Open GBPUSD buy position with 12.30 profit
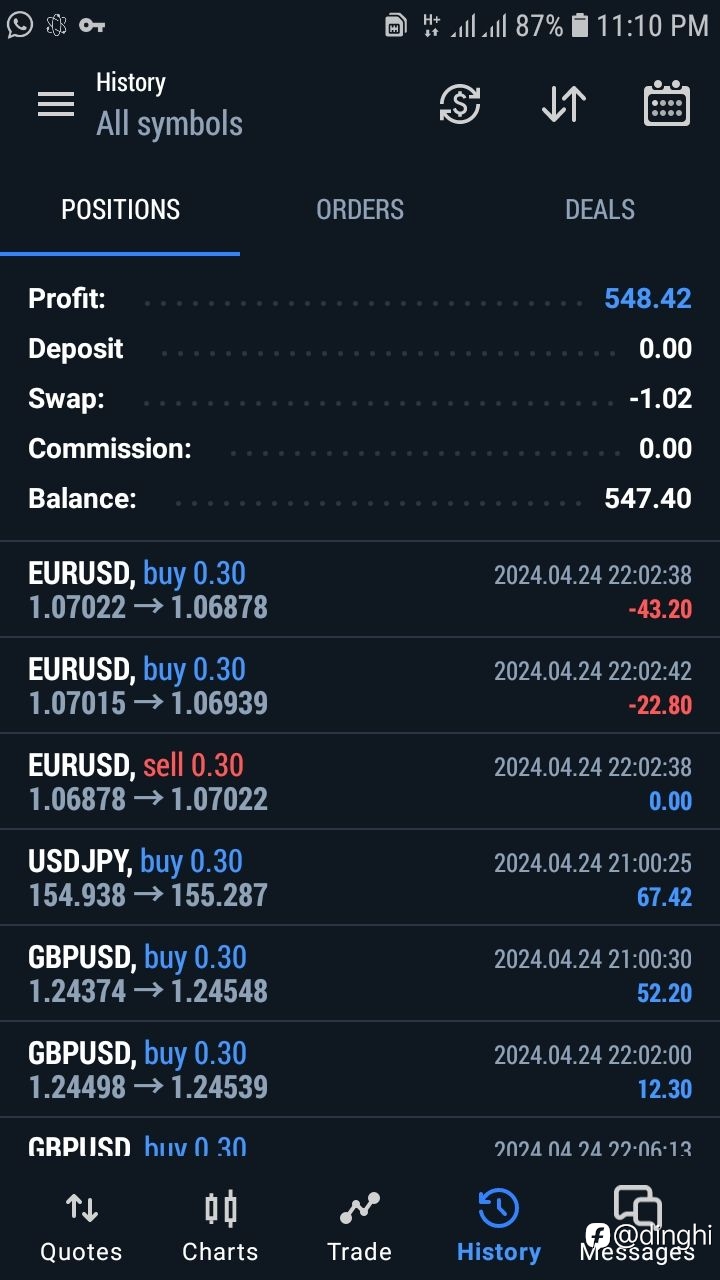This screenshot has height=1280, width=720. click(x=360, y=1070)
